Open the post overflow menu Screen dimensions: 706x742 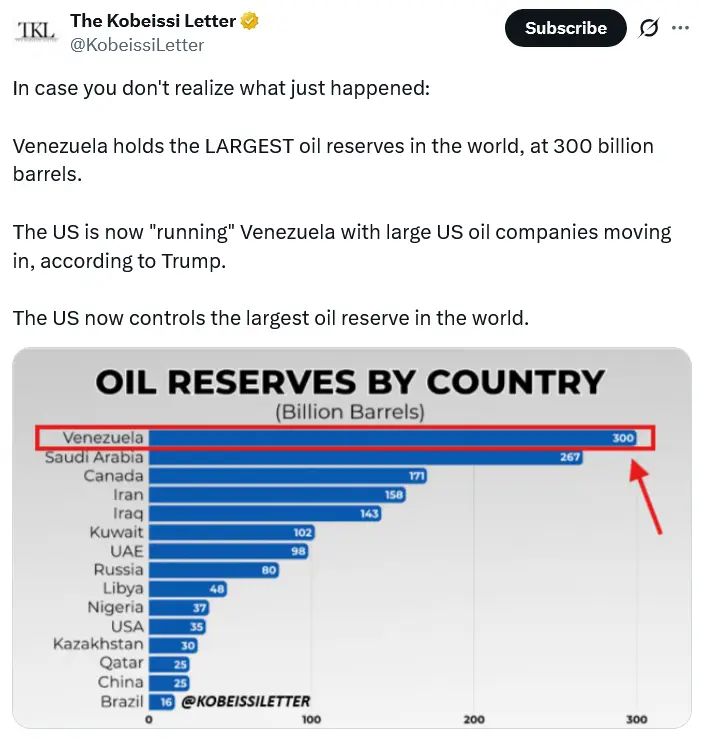(681, 28)
